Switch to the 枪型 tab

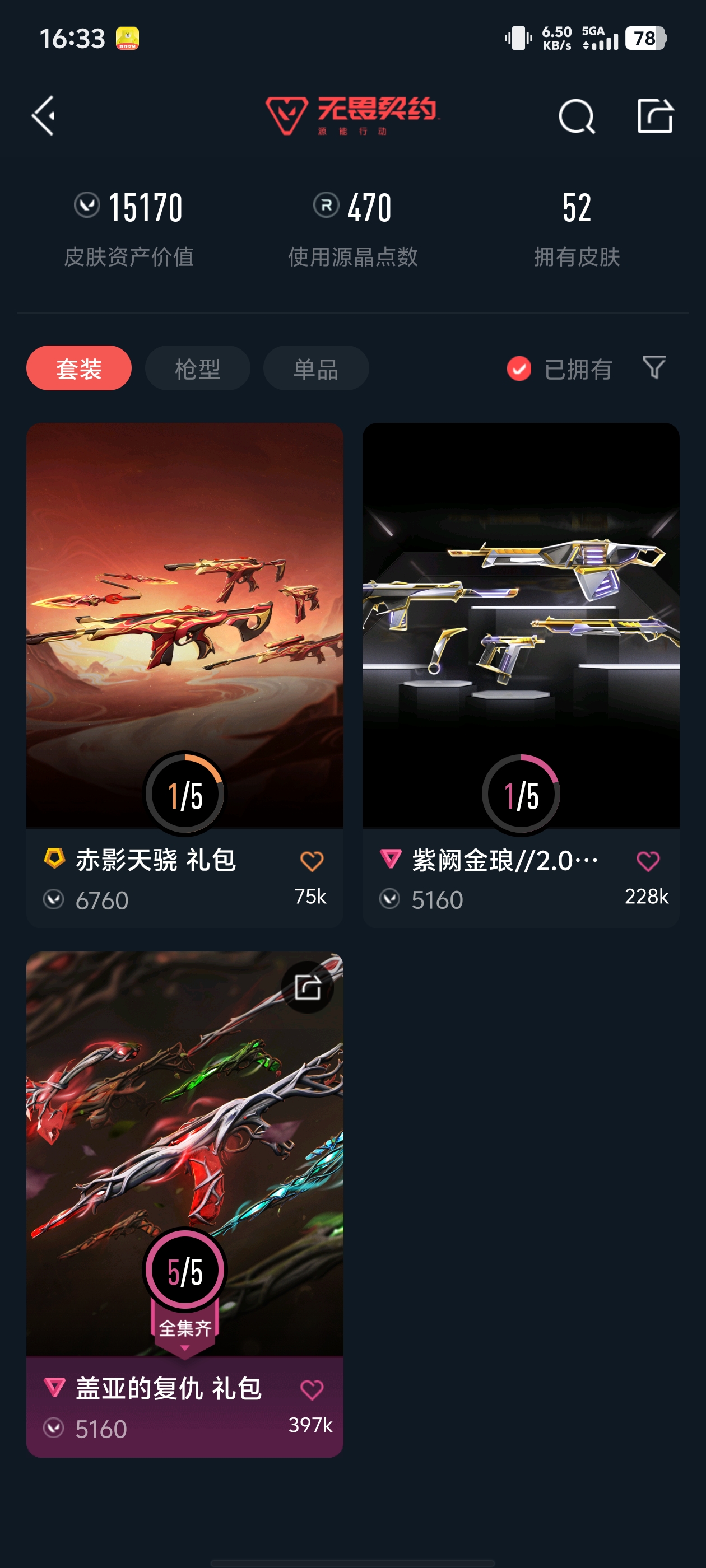click(197, 368)
